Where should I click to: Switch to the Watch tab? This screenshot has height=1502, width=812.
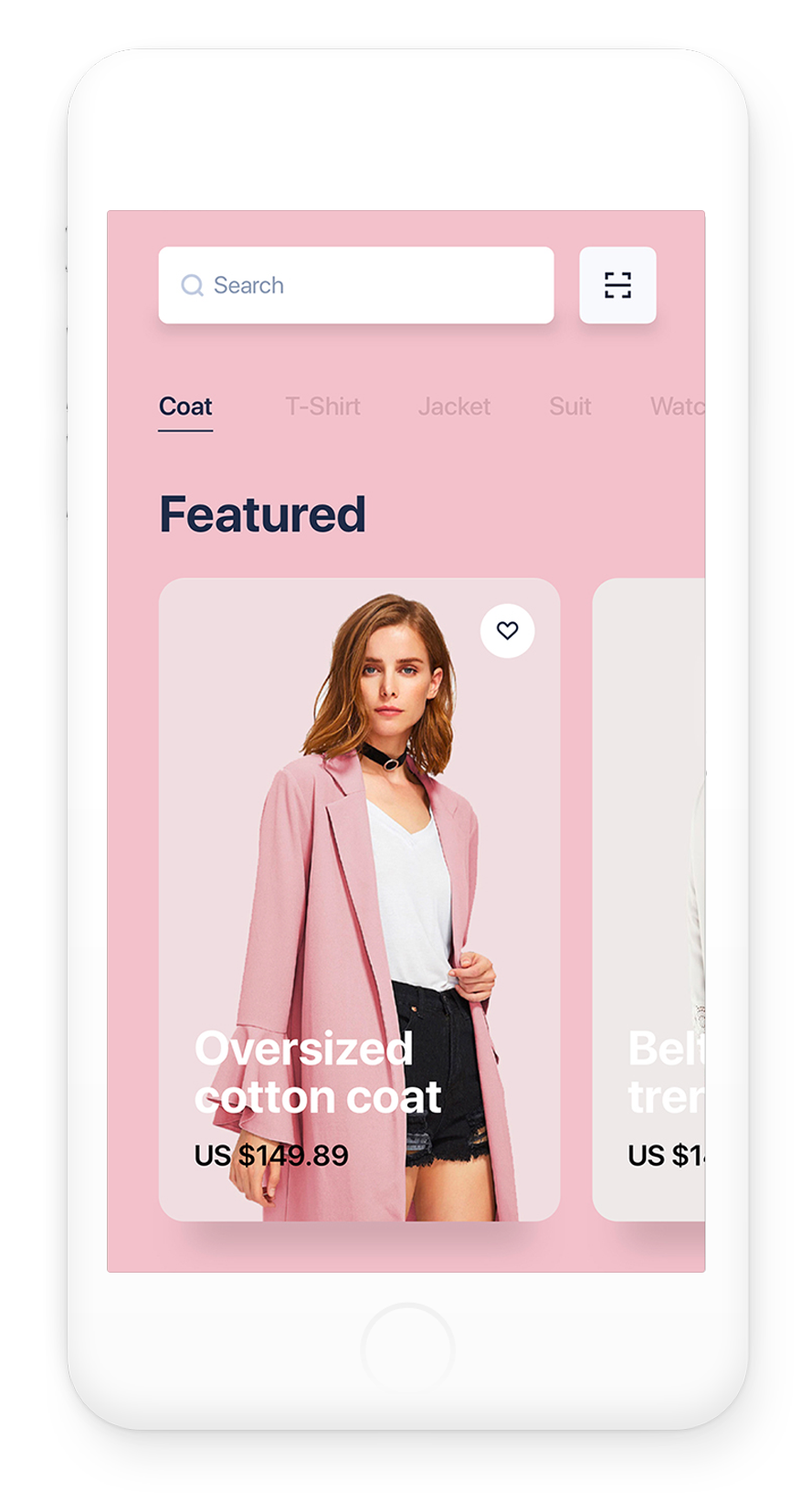(677, 407)
